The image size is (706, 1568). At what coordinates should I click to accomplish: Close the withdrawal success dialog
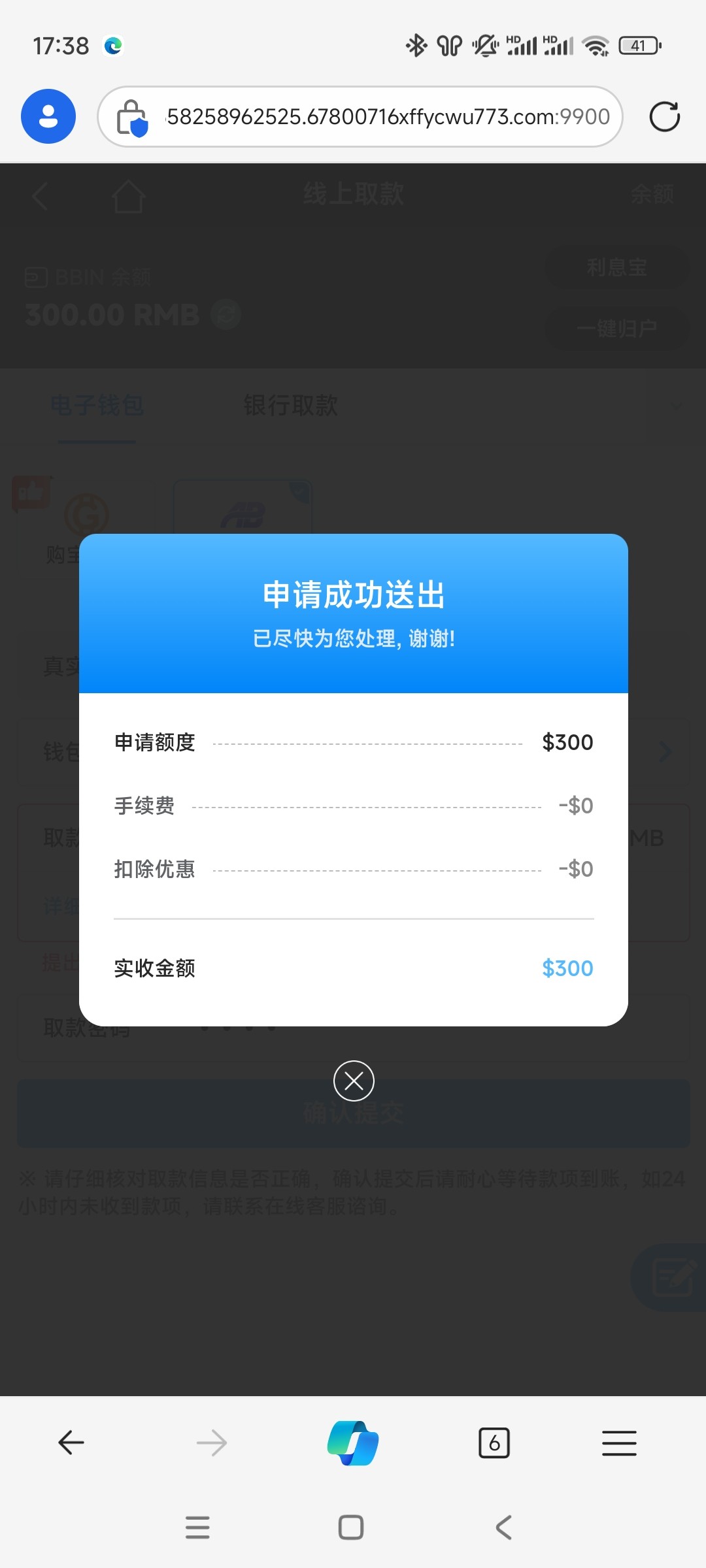[x=354, y=1081]
